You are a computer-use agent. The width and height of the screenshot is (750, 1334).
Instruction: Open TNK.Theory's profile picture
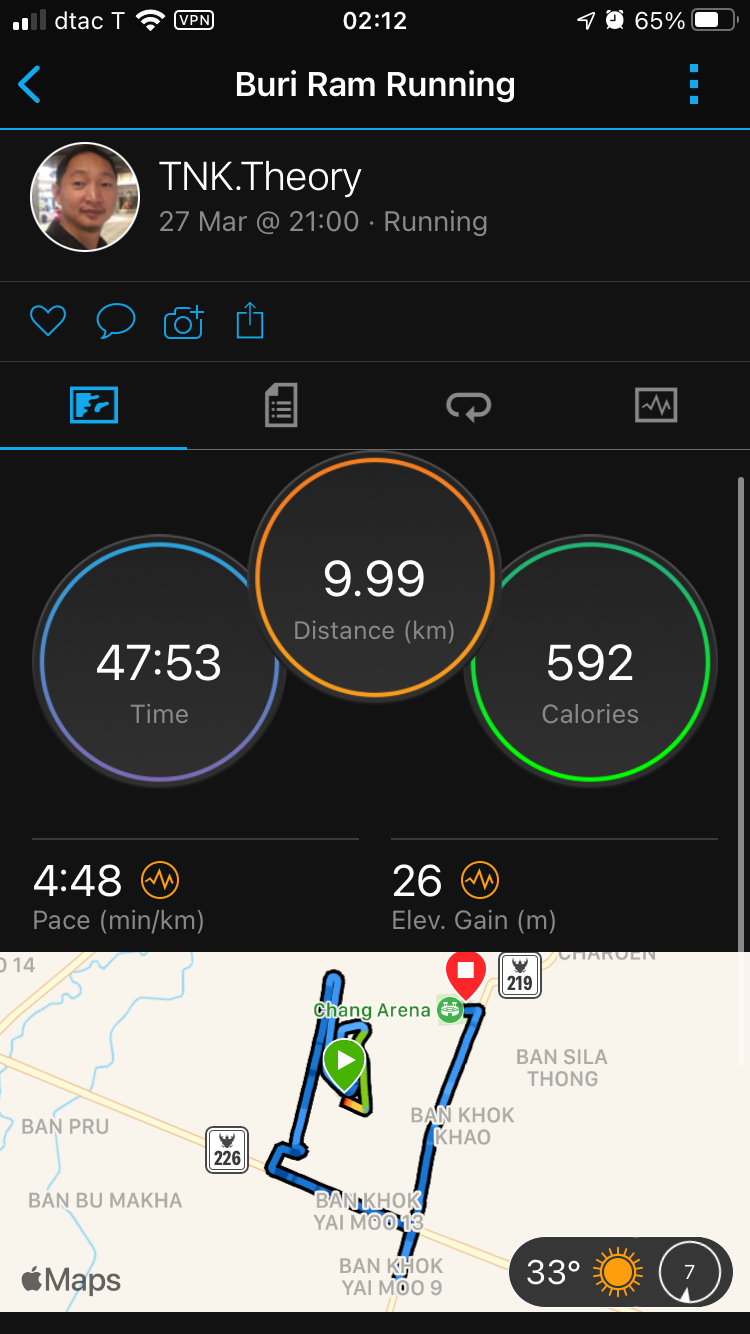pos(85,197)
